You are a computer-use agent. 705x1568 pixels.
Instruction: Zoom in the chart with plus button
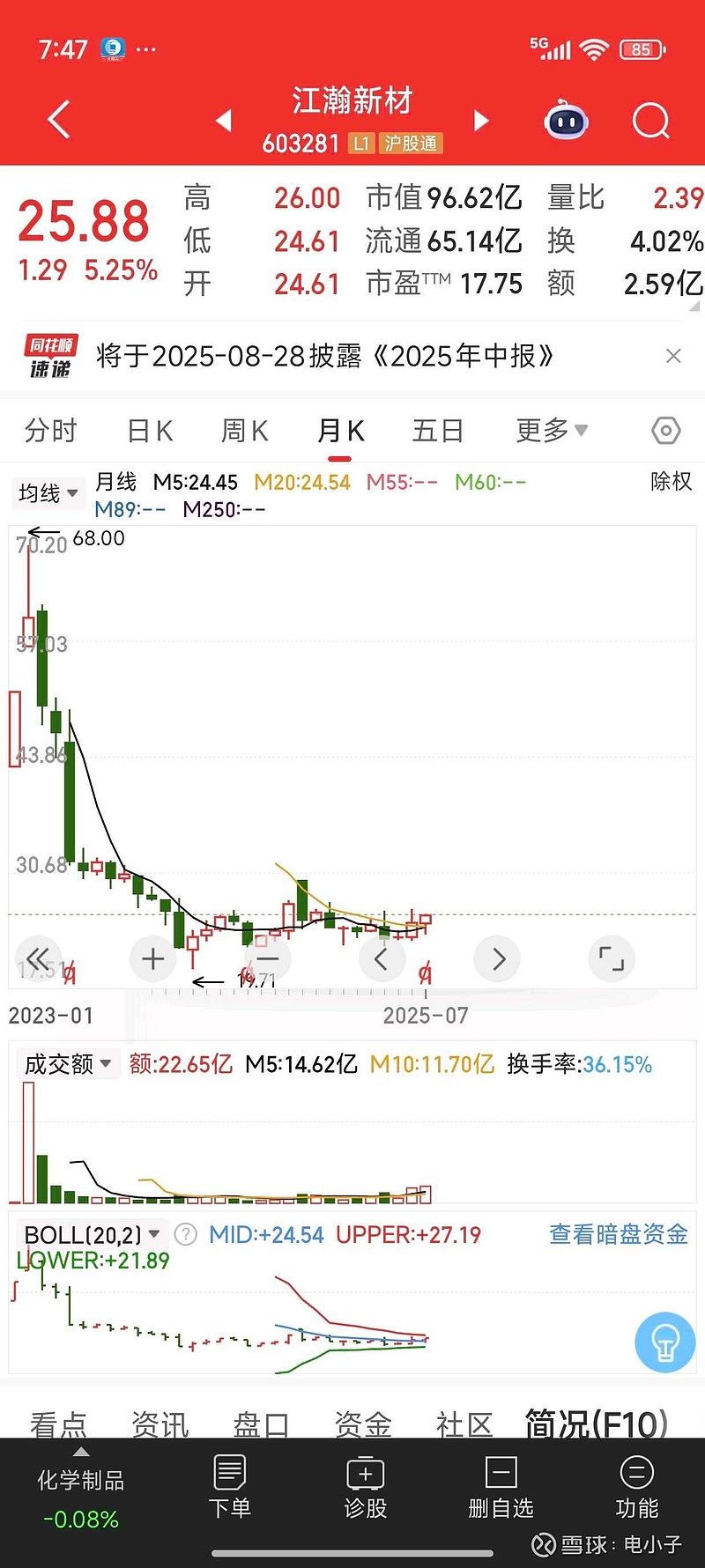(x=153, y=958)
